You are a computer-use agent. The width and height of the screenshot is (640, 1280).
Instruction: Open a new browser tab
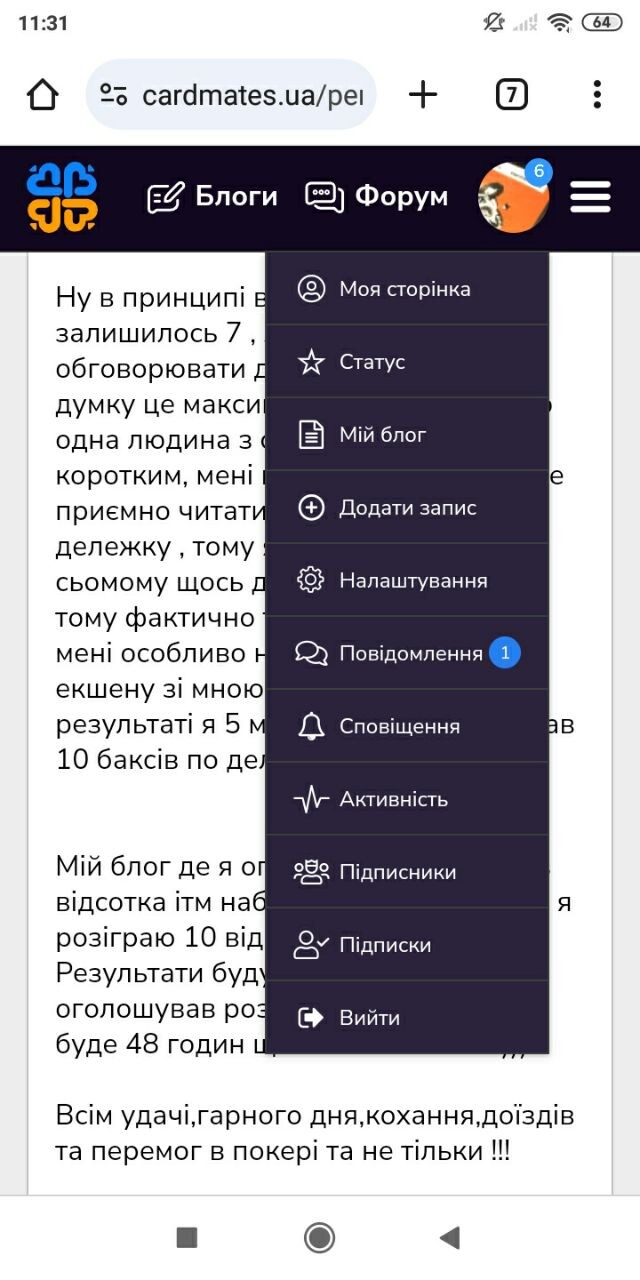[423, 95]
